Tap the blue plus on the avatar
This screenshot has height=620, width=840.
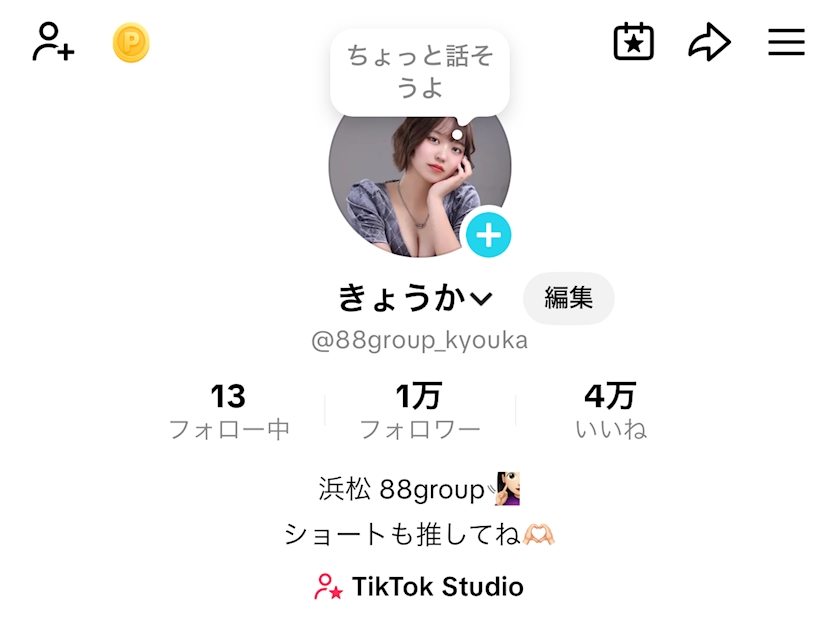click(x=489, y=235)
